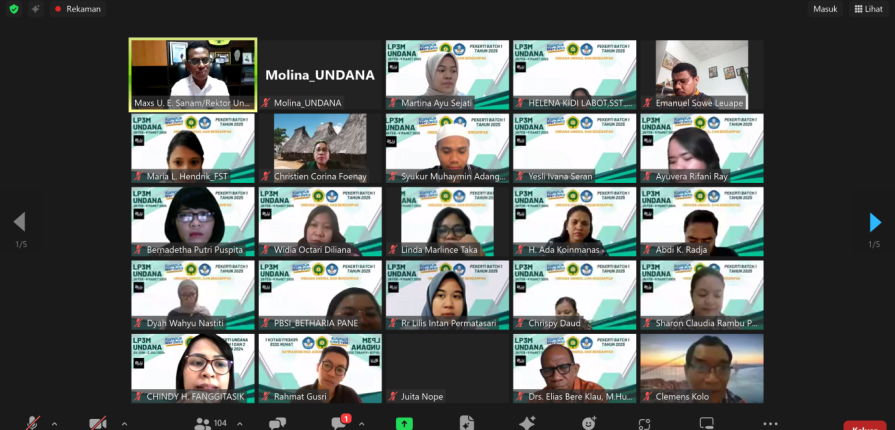Go to the previous page of participants
This screenshot has height=430, width=895.
pos(19,222)
